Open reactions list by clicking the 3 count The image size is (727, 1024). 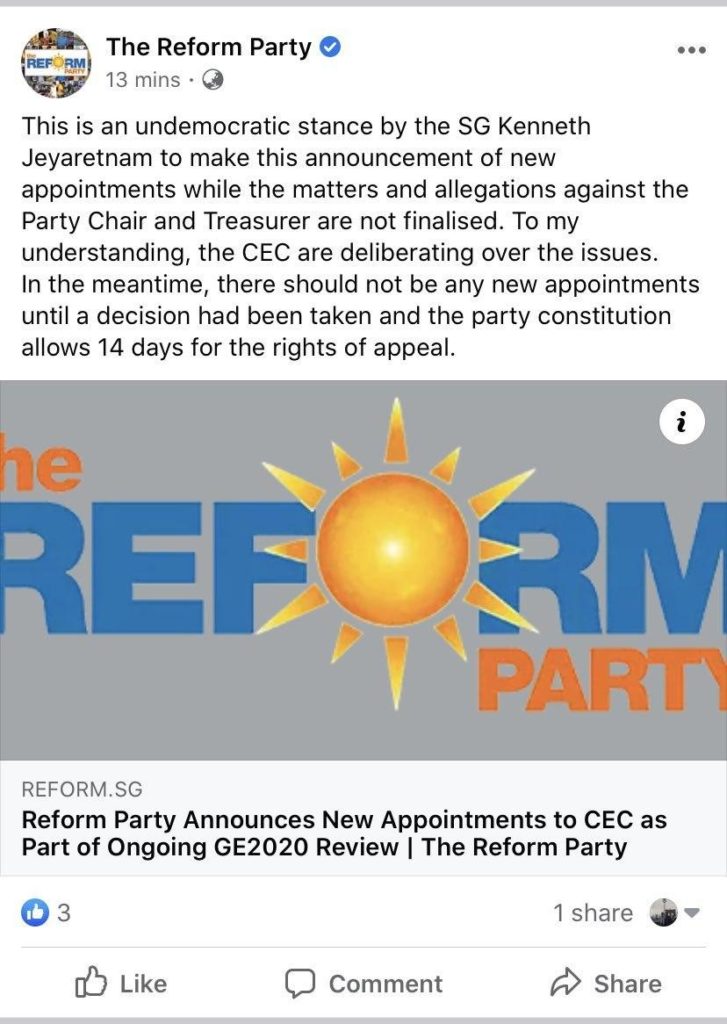[x=63, y=912]
